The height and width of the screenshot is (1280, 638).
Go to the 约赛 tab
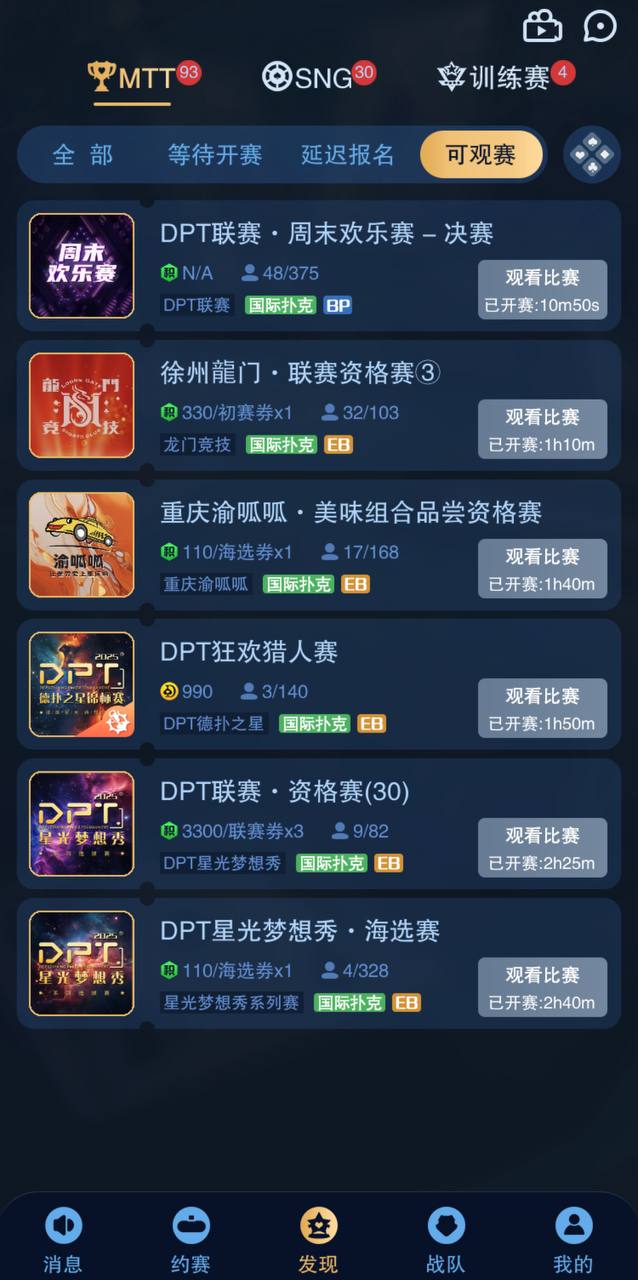(191, 1240)
